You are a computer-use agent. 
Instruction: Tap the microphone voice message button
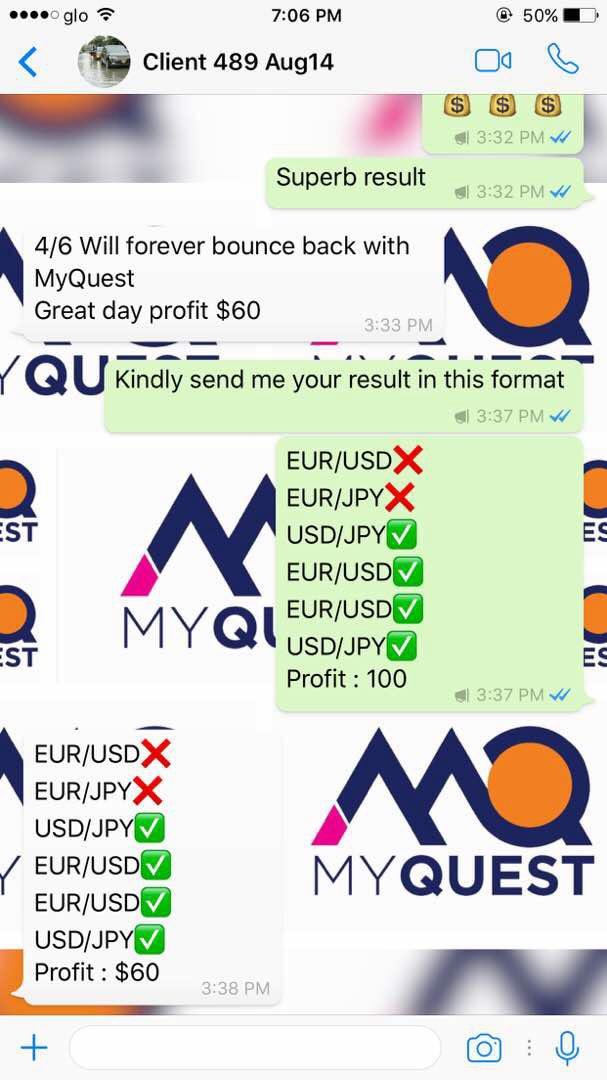[x=567, y=1047]
